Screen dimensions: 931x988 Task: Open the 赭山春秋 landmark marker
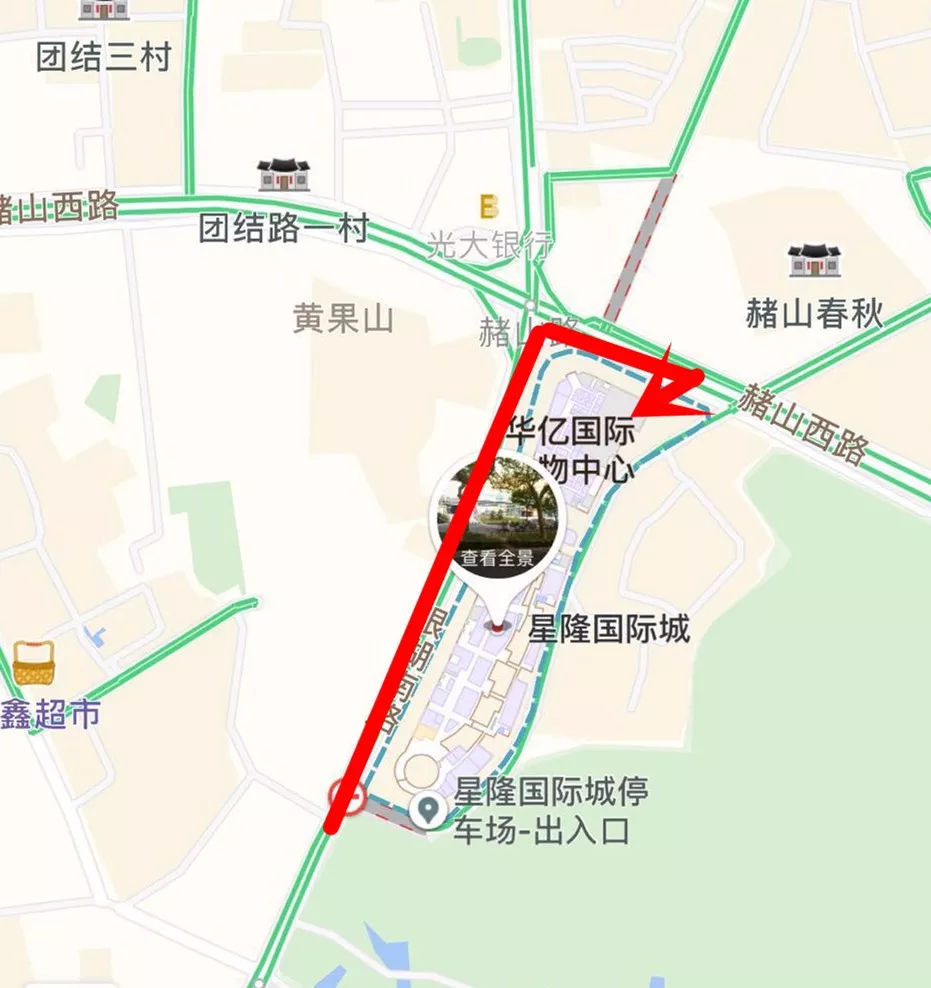click(x=813, y=261)
